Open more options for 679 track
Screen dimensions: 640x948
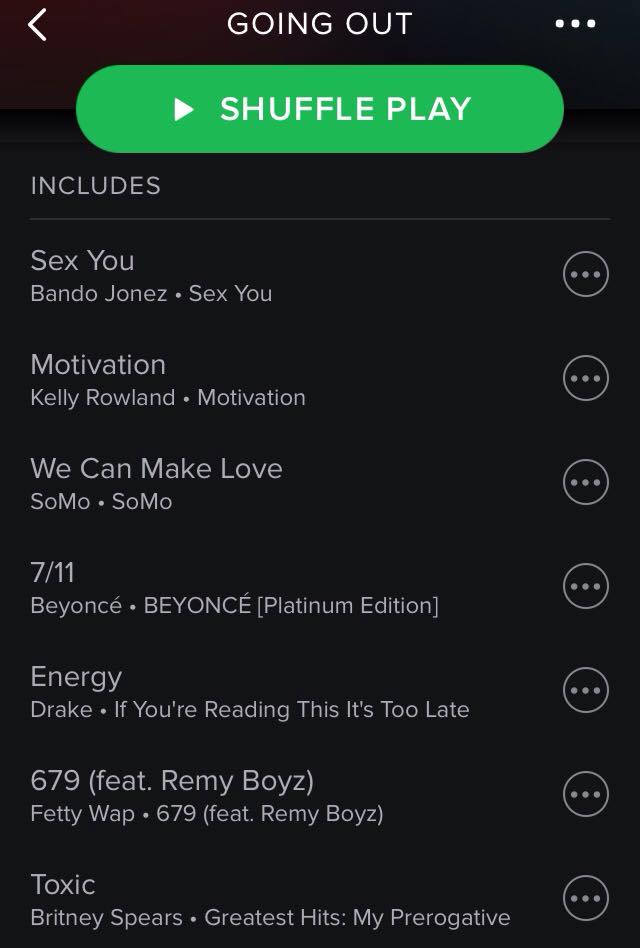586,795
